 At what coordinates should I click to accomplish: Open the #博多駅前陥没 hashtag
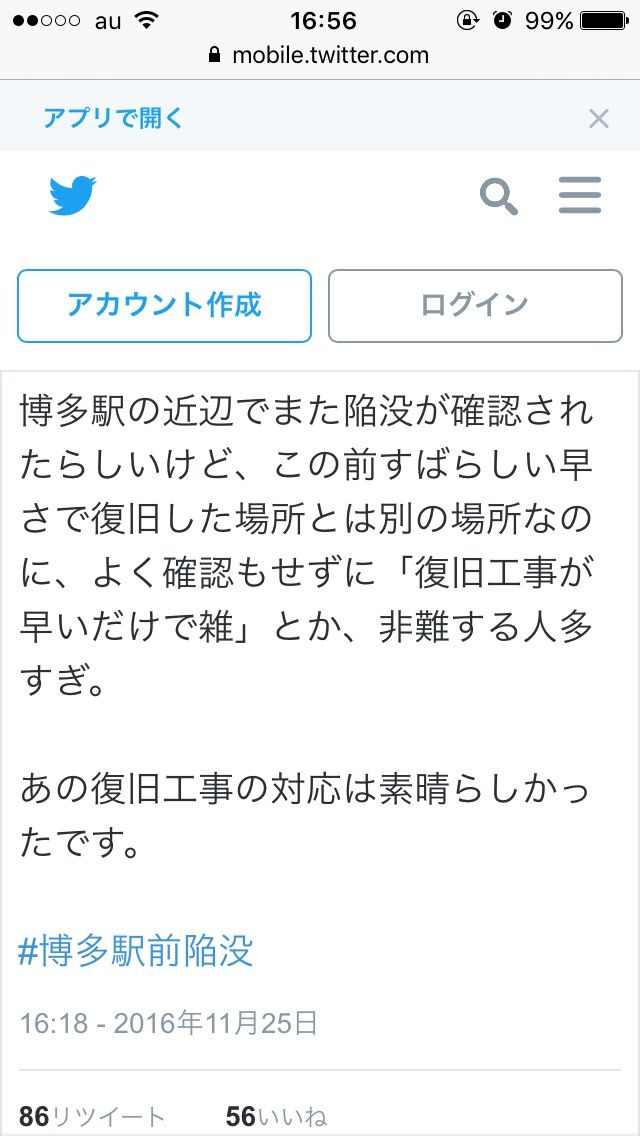(136, 951)
